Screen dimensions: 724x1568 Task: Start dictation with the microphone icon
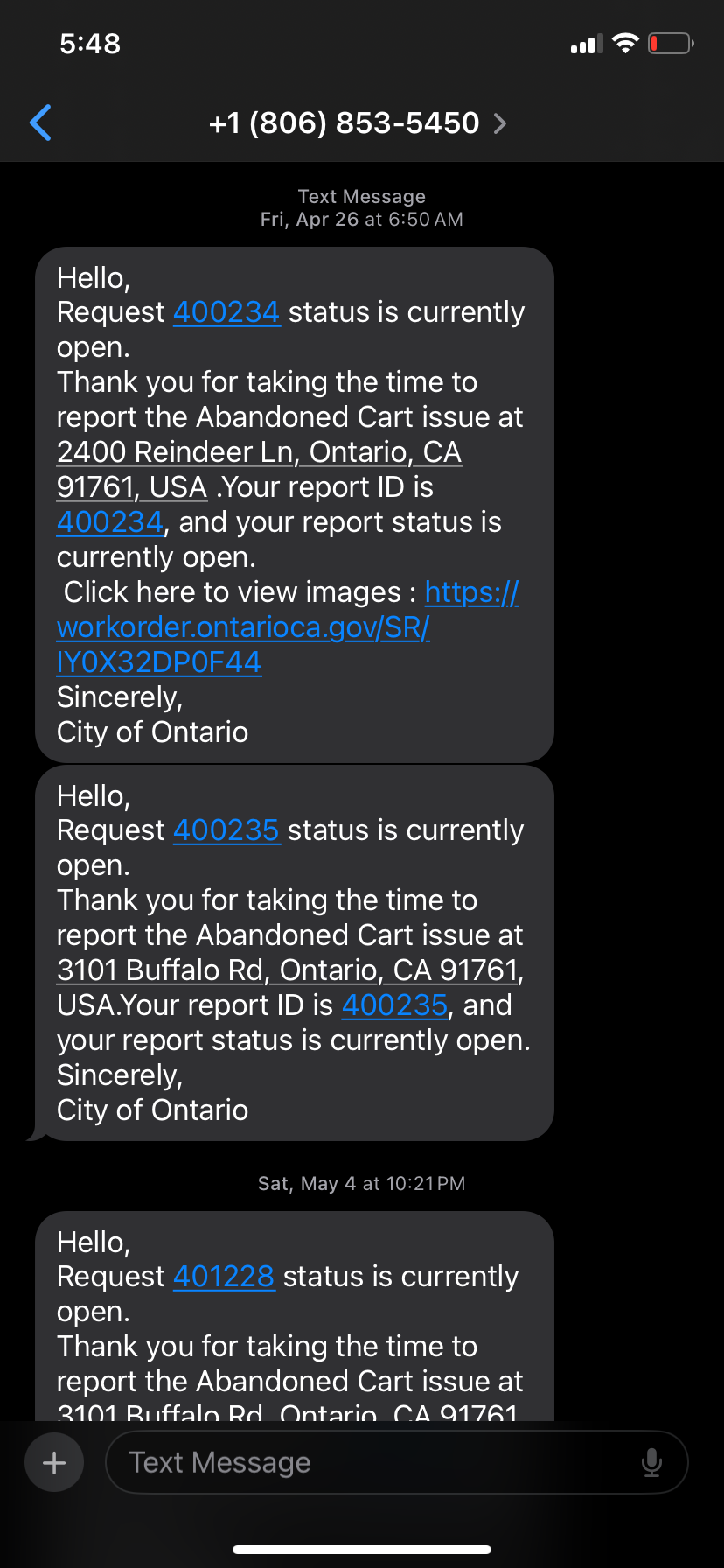(651, 1462)
